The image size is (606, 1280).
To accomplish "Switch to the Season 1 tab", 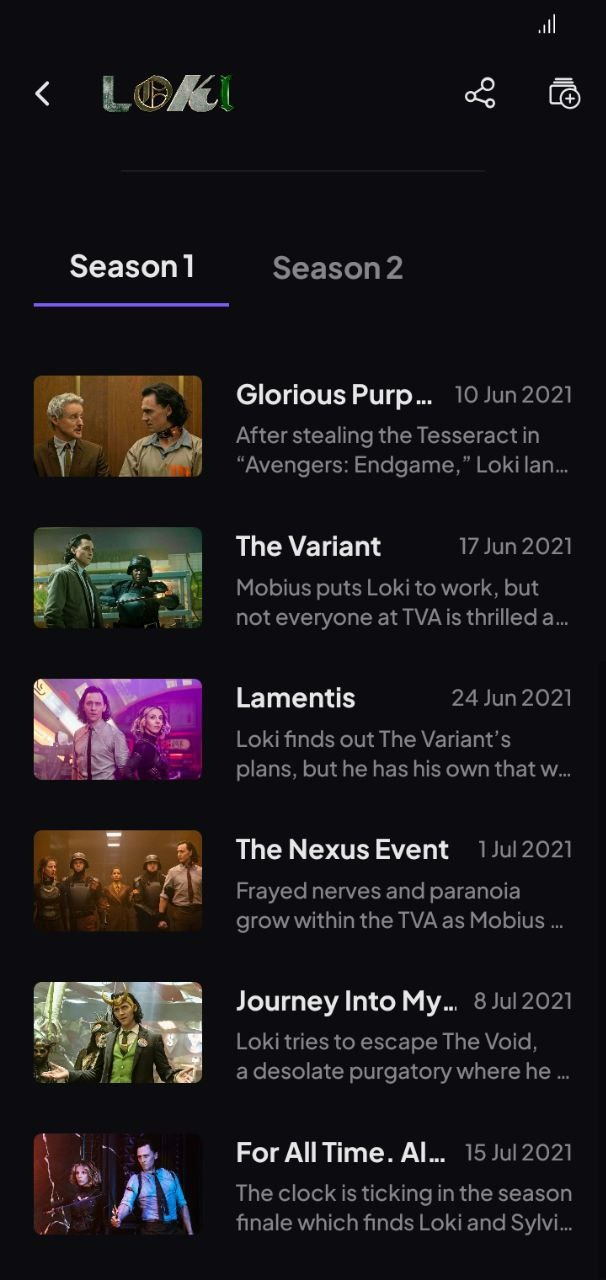I will pyautogui.click(x=131, y=267).
